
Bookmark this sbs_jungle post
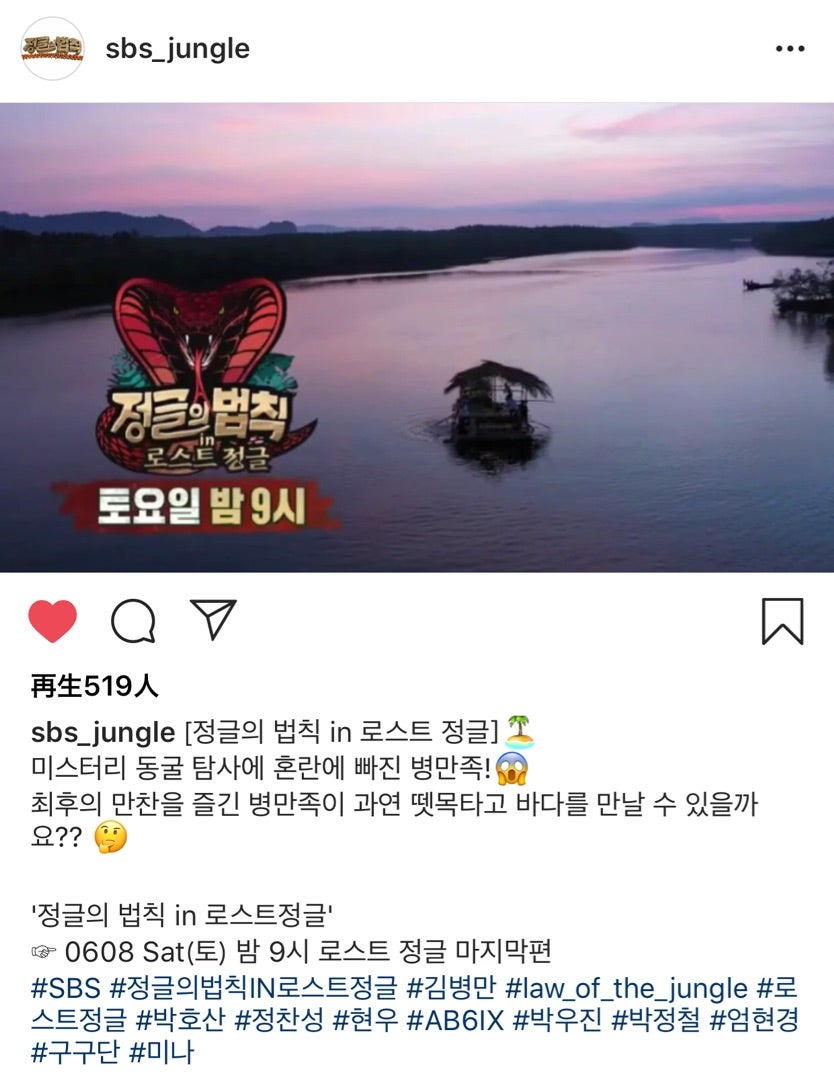coord(782,621)
